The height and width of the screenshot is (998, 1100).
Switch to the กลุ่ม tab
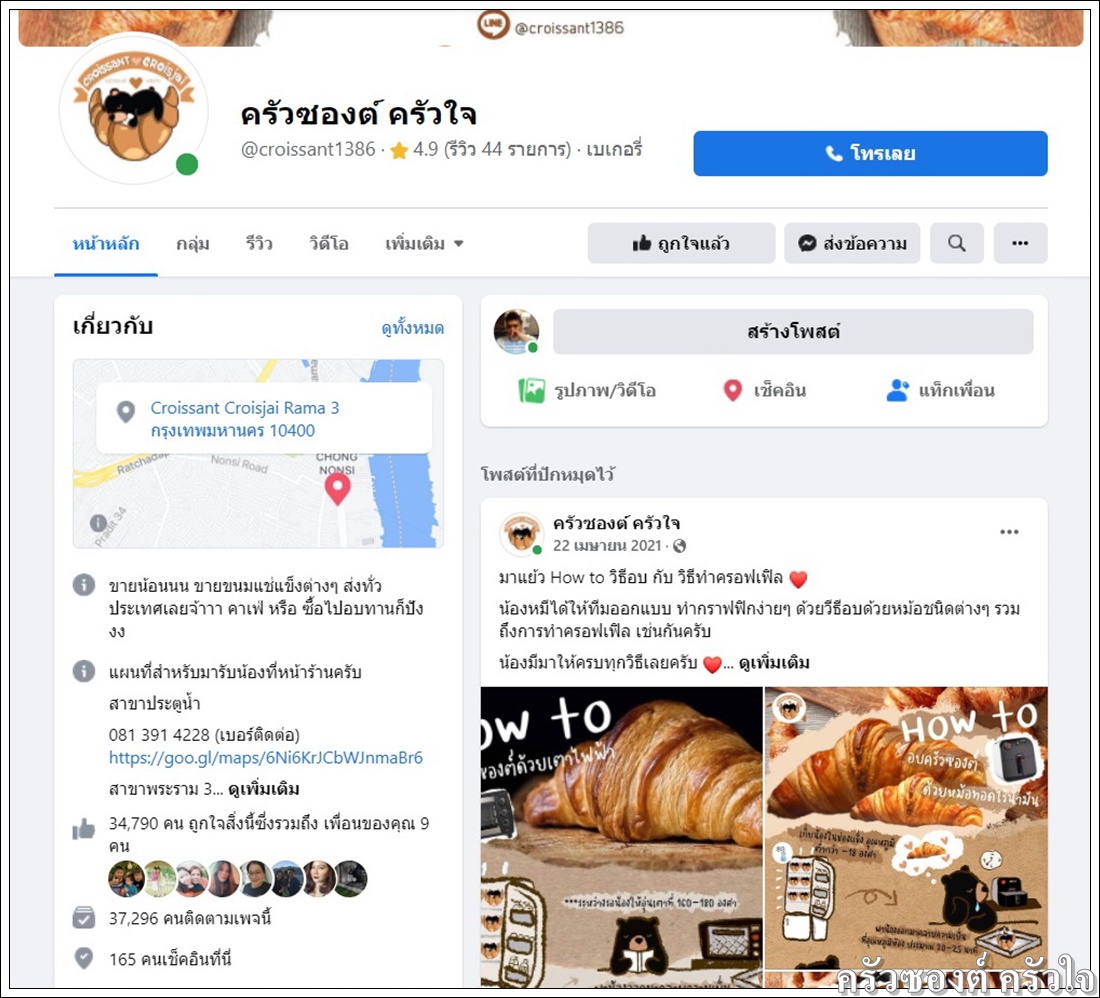click(x=192, y=244)
